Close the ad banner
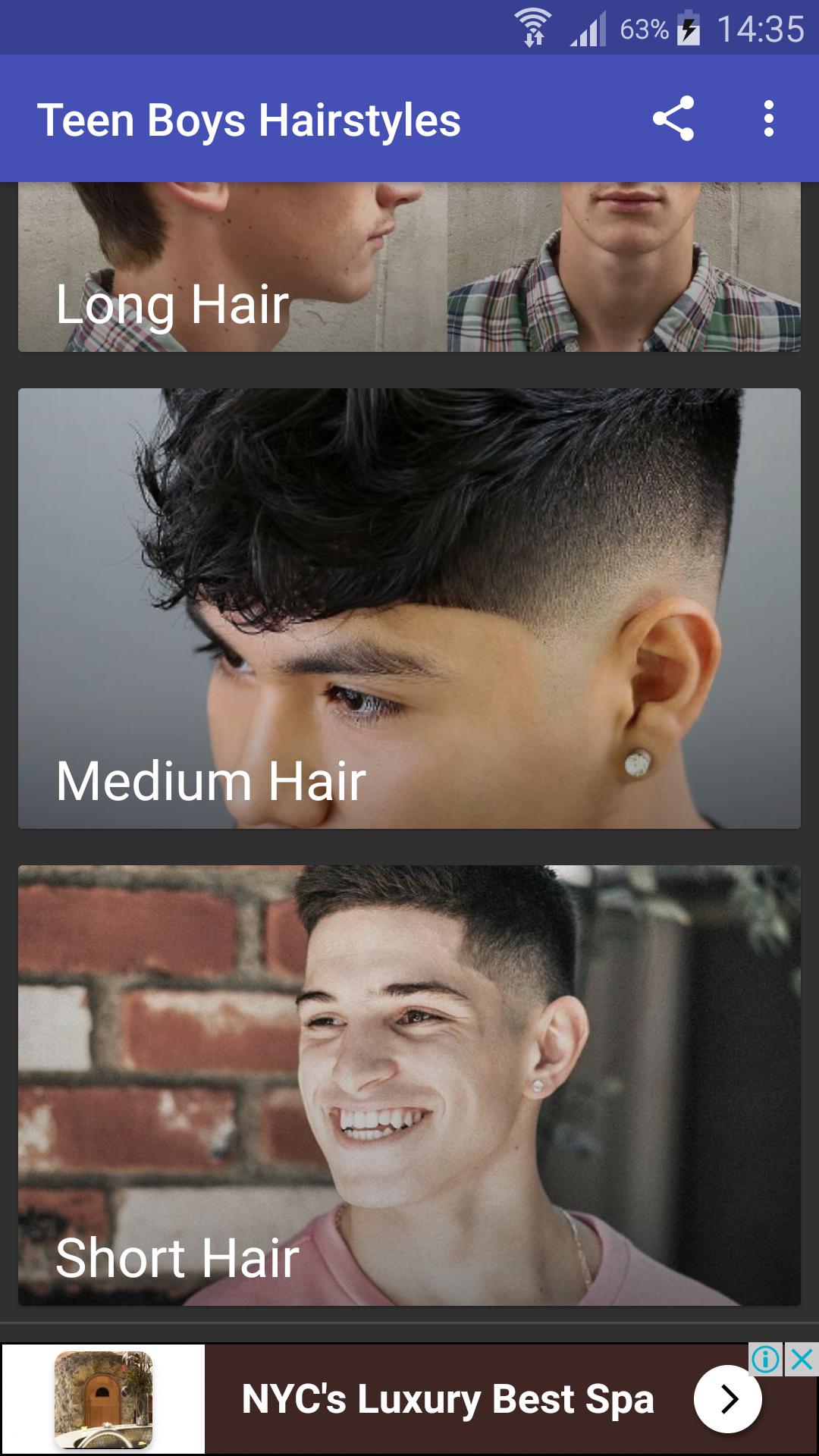The width and height of the screenshot is (819, 1456). [802, 1360]
